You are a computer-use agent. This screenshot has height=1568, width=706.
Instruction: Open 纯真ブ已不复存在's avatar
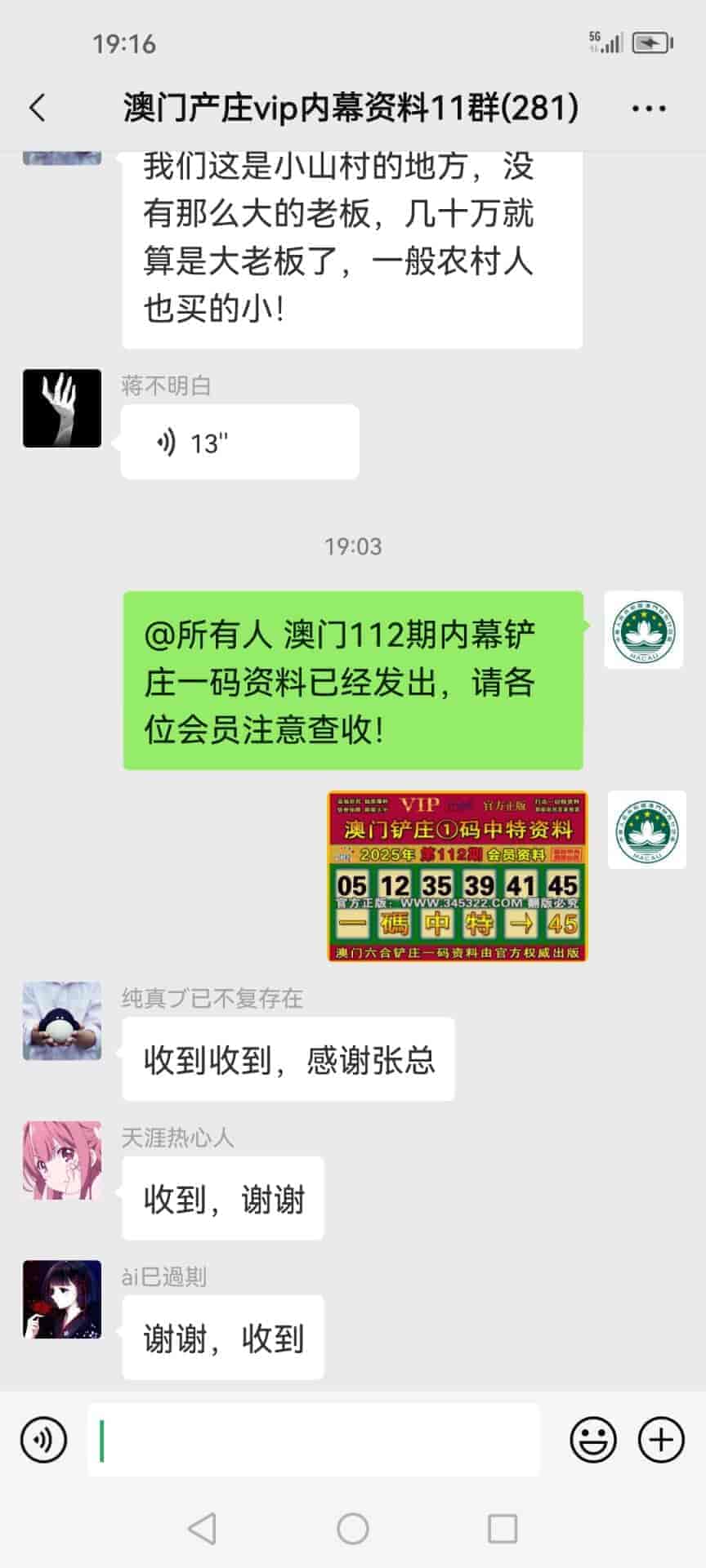pos(62,1021)
